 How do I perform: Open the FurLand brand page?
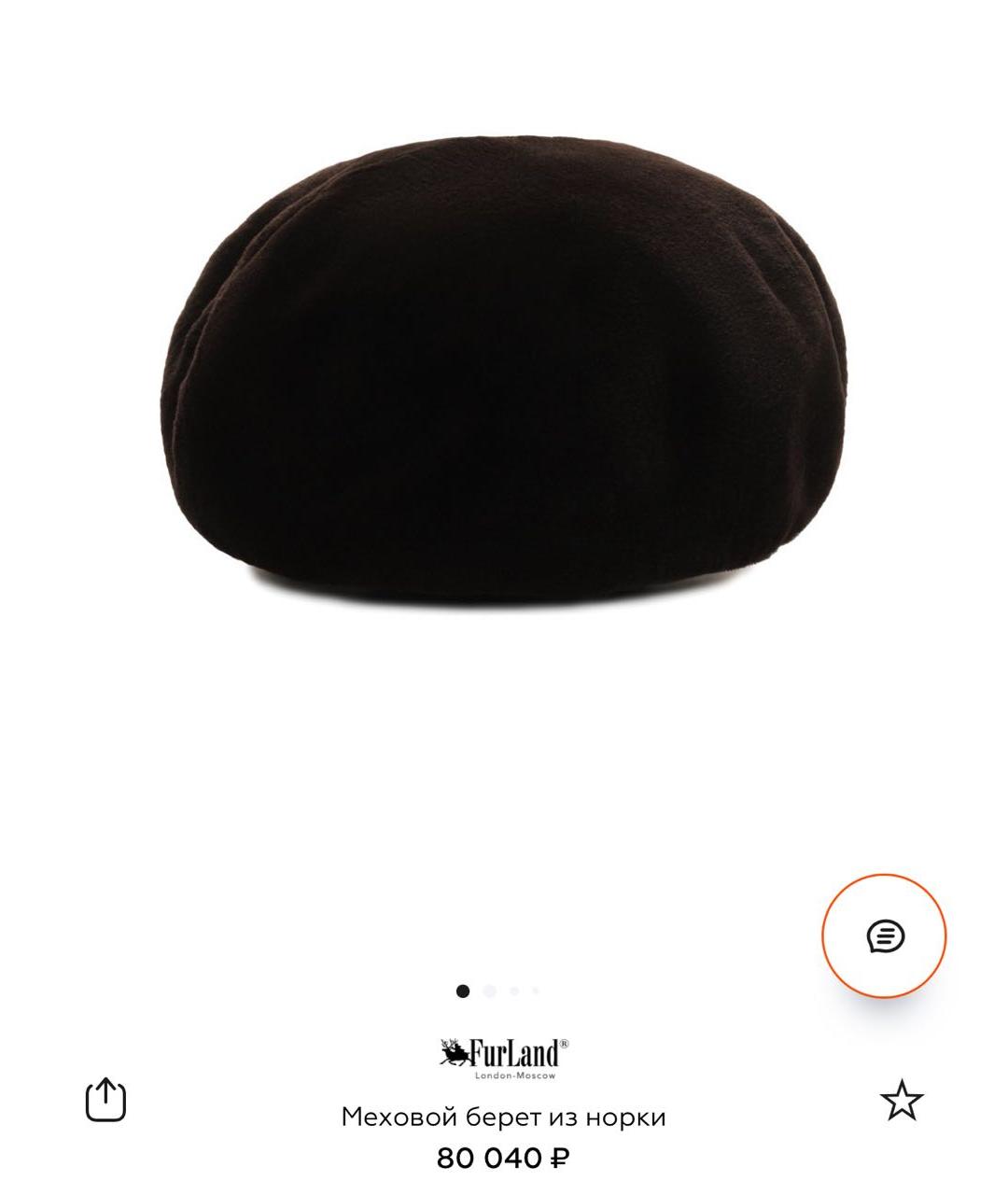(504, 1058)
